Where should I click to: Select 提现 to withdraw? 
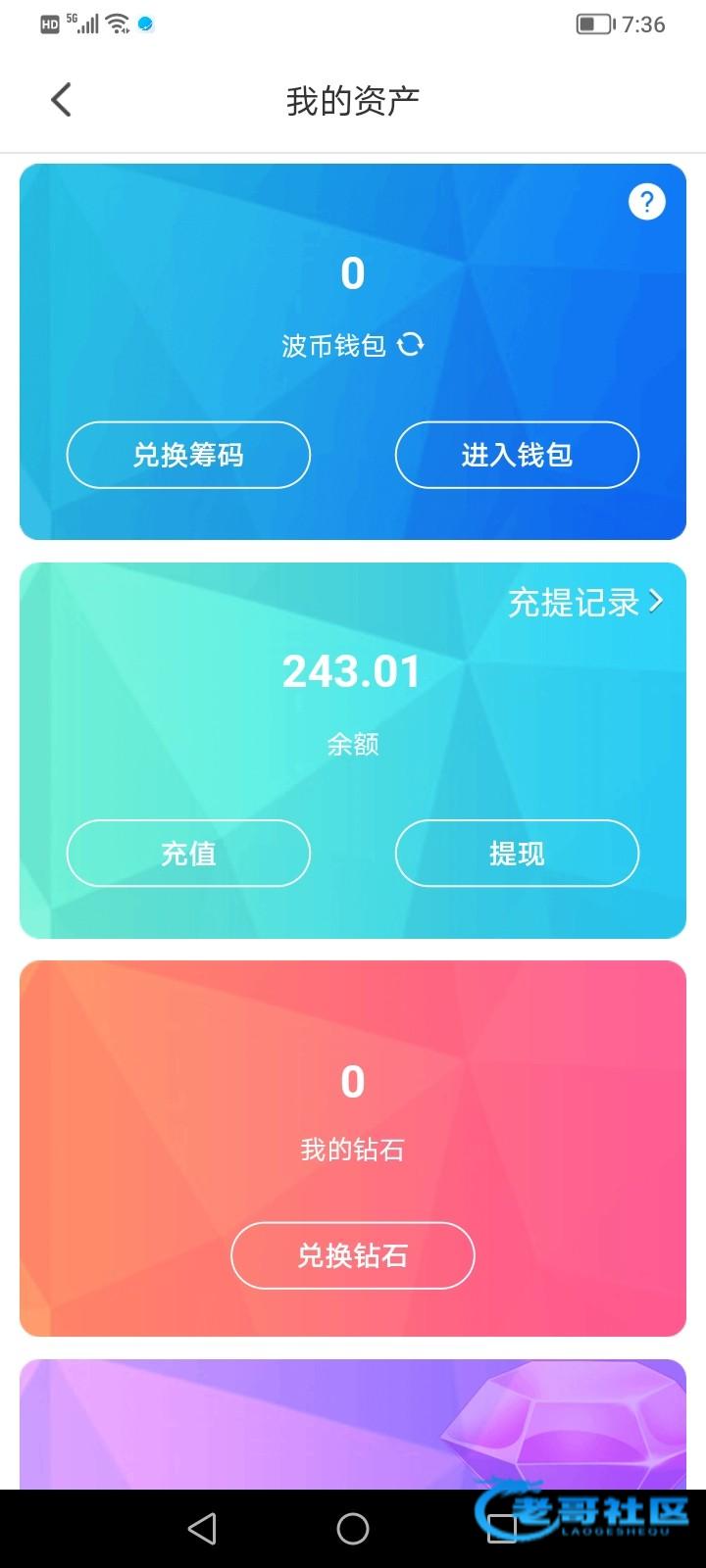pyautogui.click(x=517, y=853)
